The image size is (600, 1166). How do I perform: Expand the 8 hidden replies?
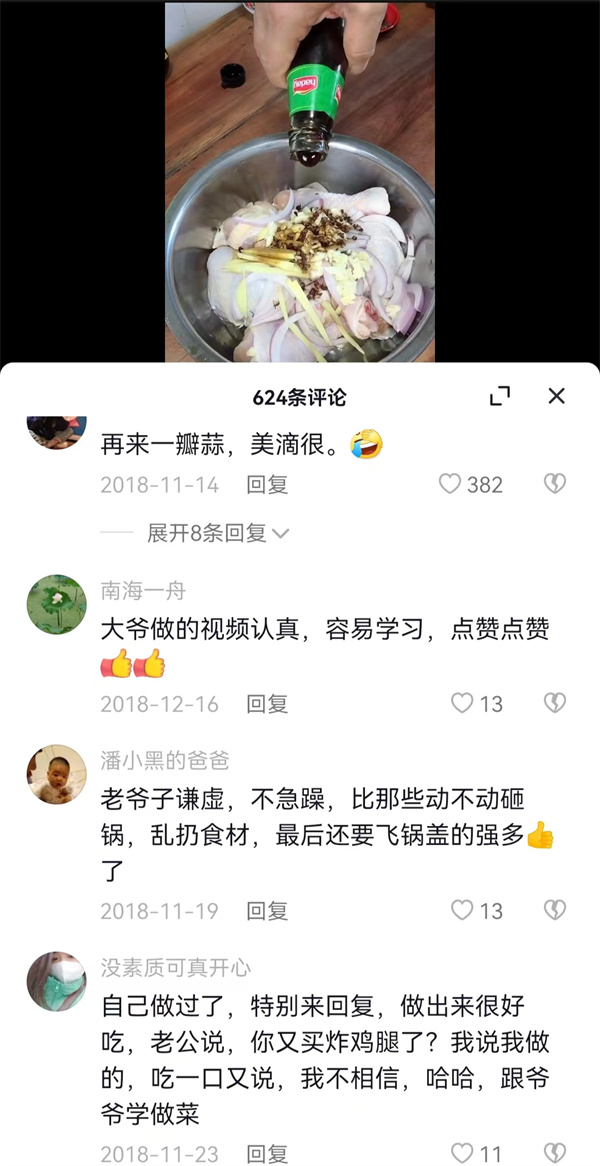(x=218, y=533)
